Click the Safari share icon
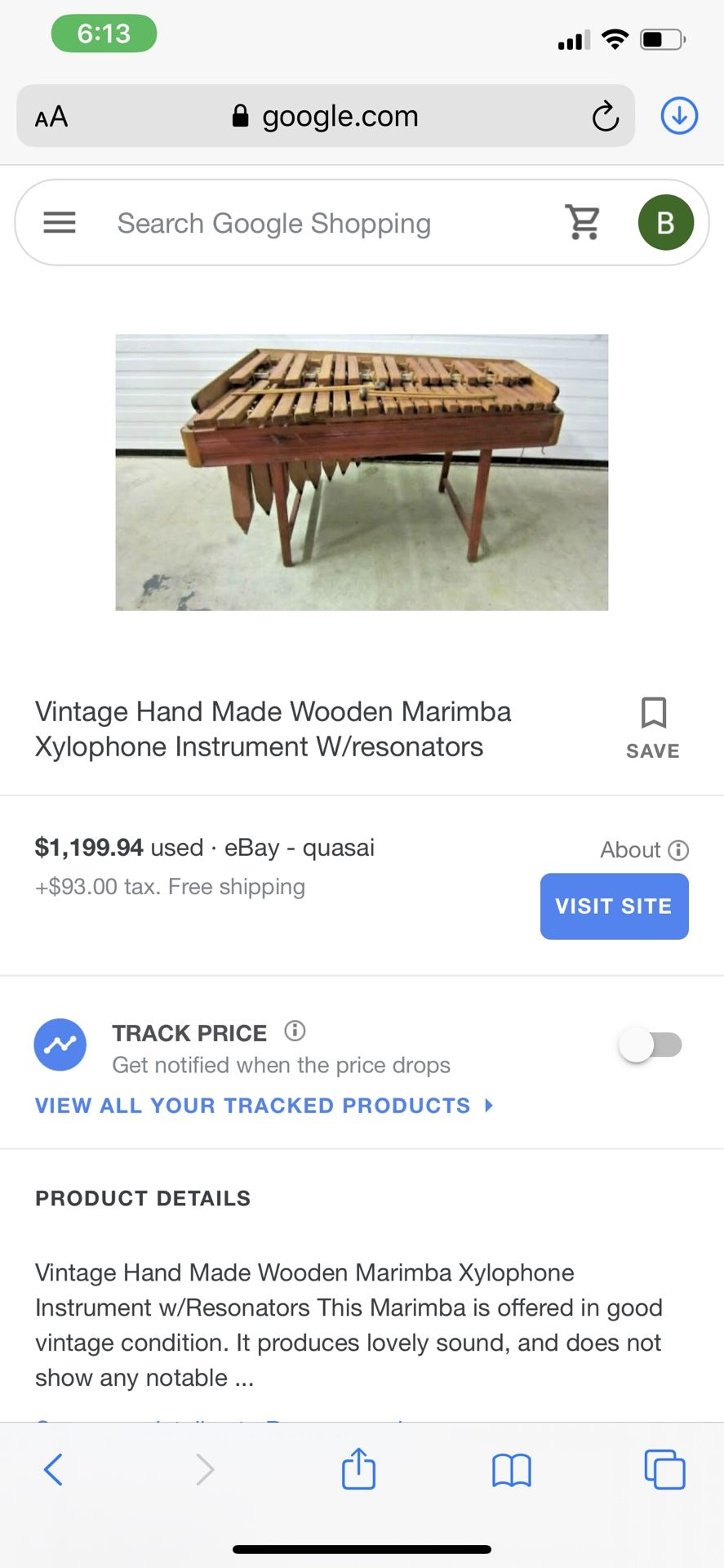This screenshot has width=724, height=1568. tap(358, 1468)
